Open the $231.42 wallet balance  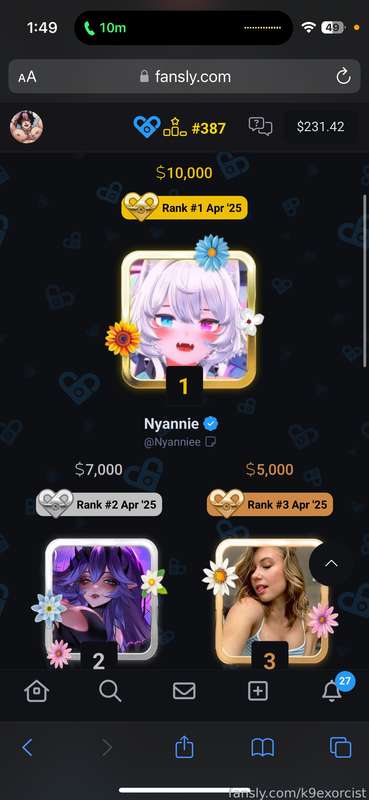tap(321, 127)
